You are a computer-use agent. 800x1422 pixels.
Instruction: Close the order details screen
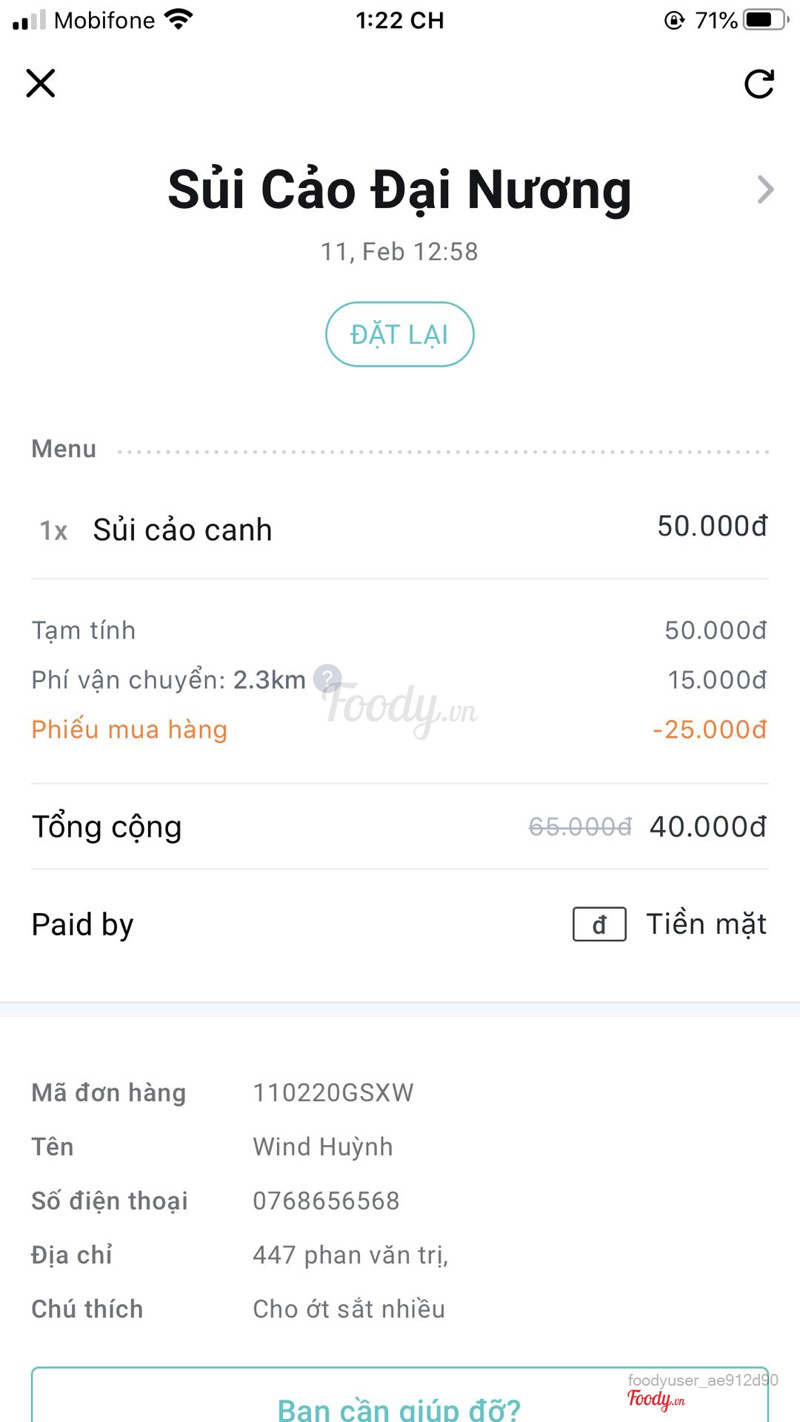click(41, 83)
